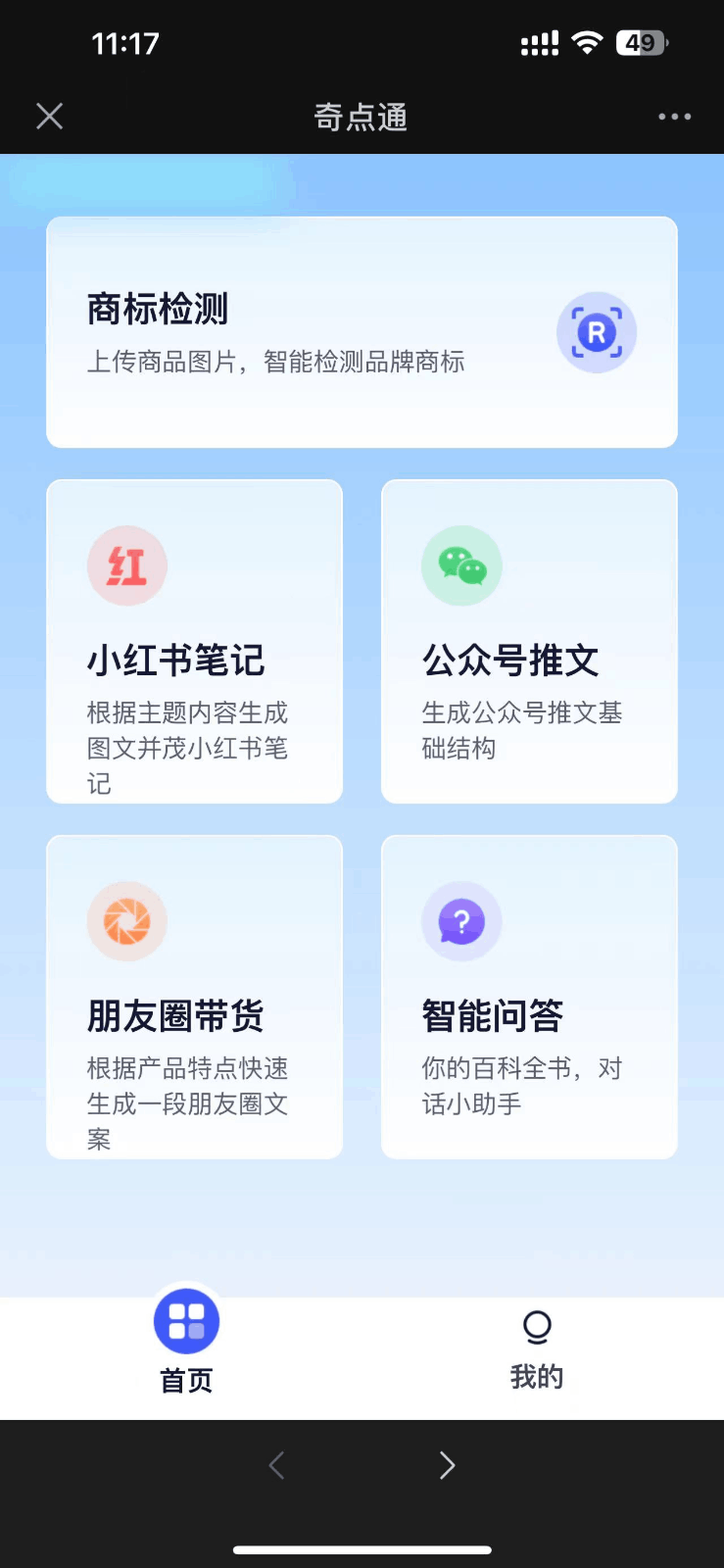Click the camera icon for 朋友圈带货
The height and width of the screenshot is (1568, 724).
[127, 921]
